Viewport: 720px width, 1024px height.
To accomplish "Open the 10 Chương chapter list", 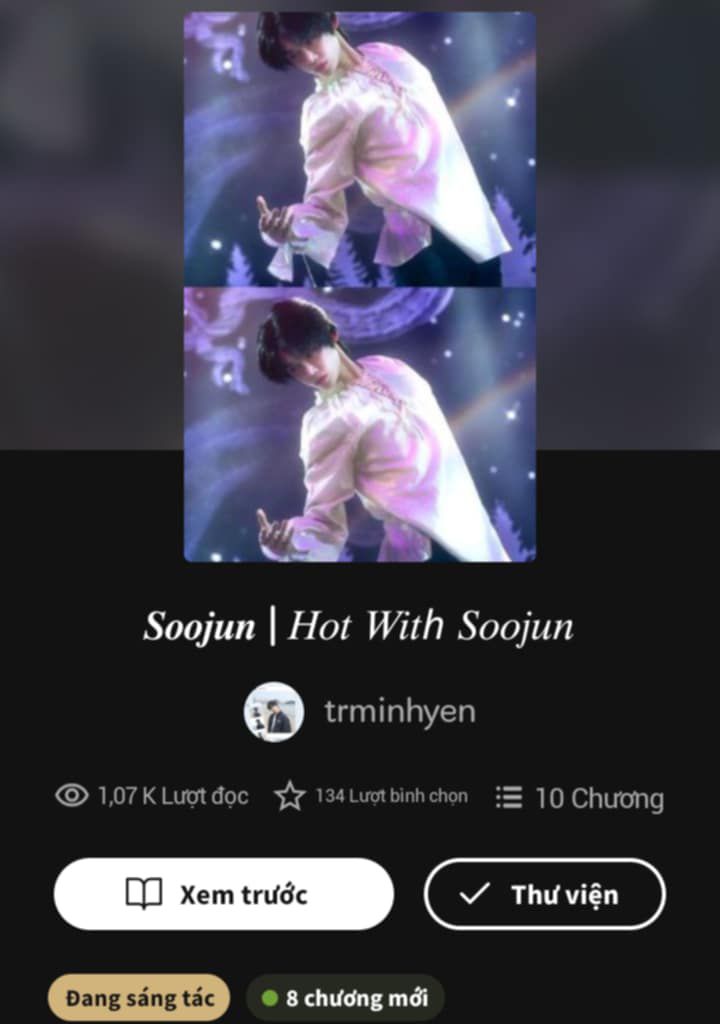I will [x=580, y=798].
